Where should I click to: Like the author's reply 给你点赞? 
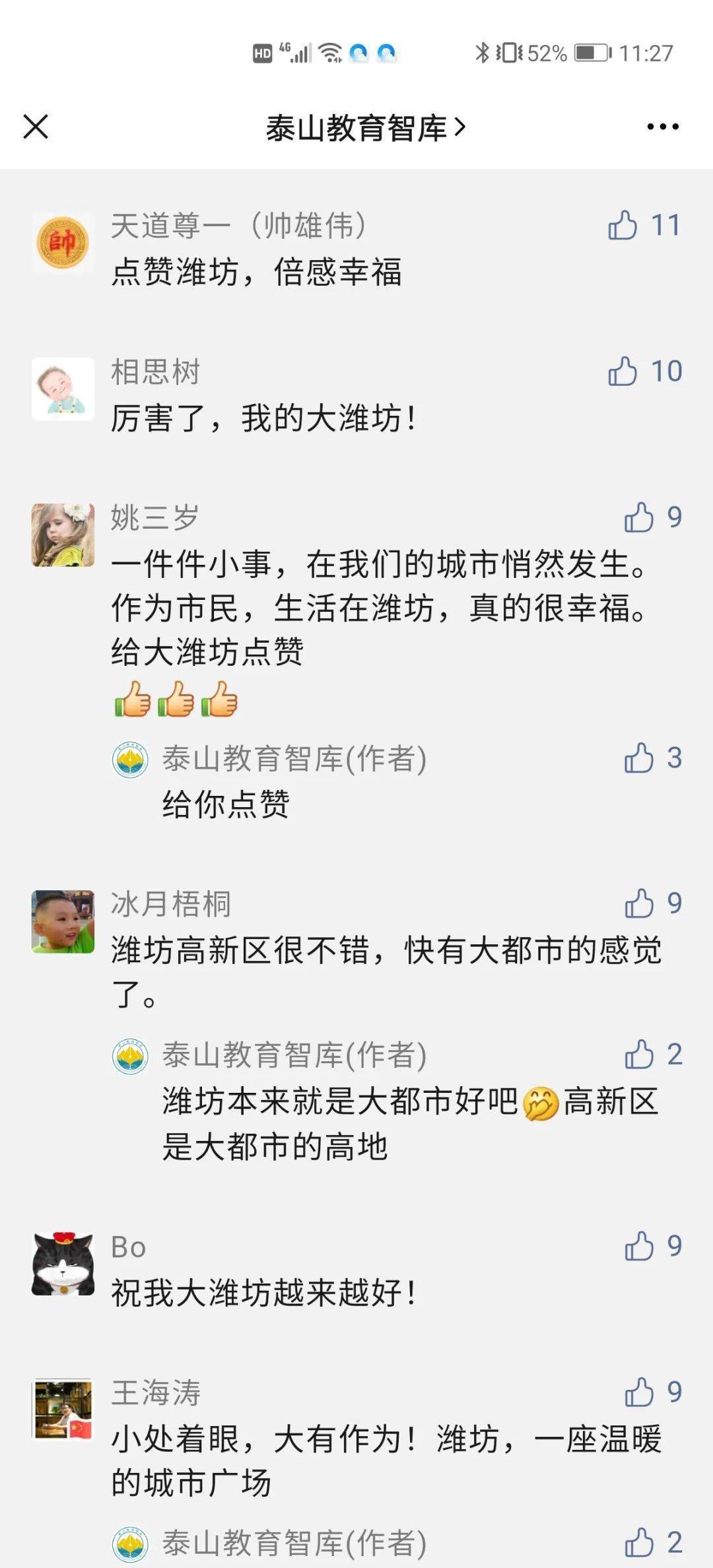pyautogui.click(x=638, y=758)
